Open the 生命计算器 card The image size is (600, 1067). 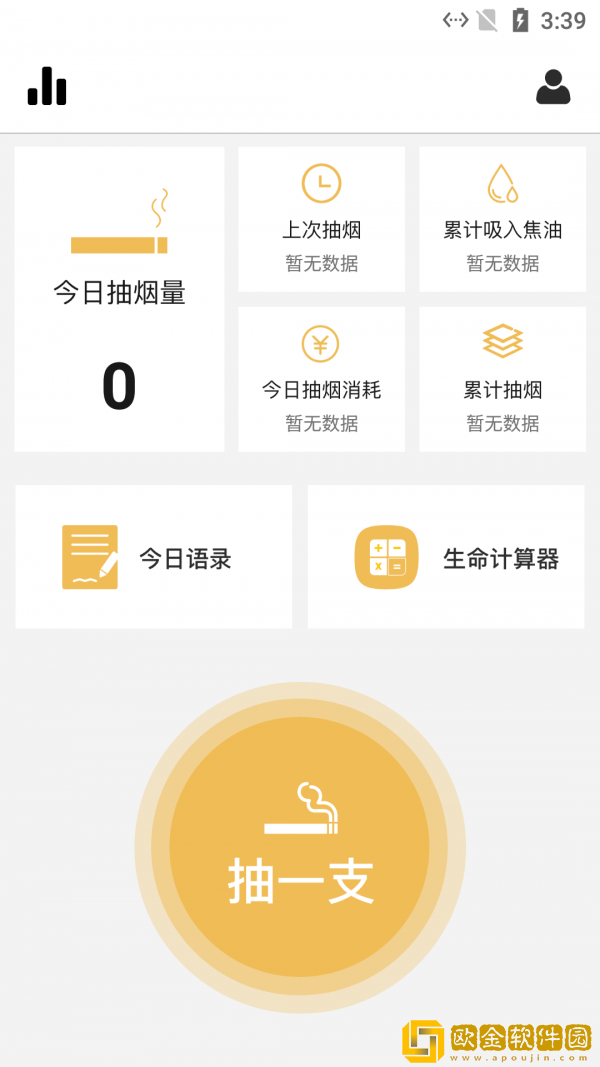point(446,557)
